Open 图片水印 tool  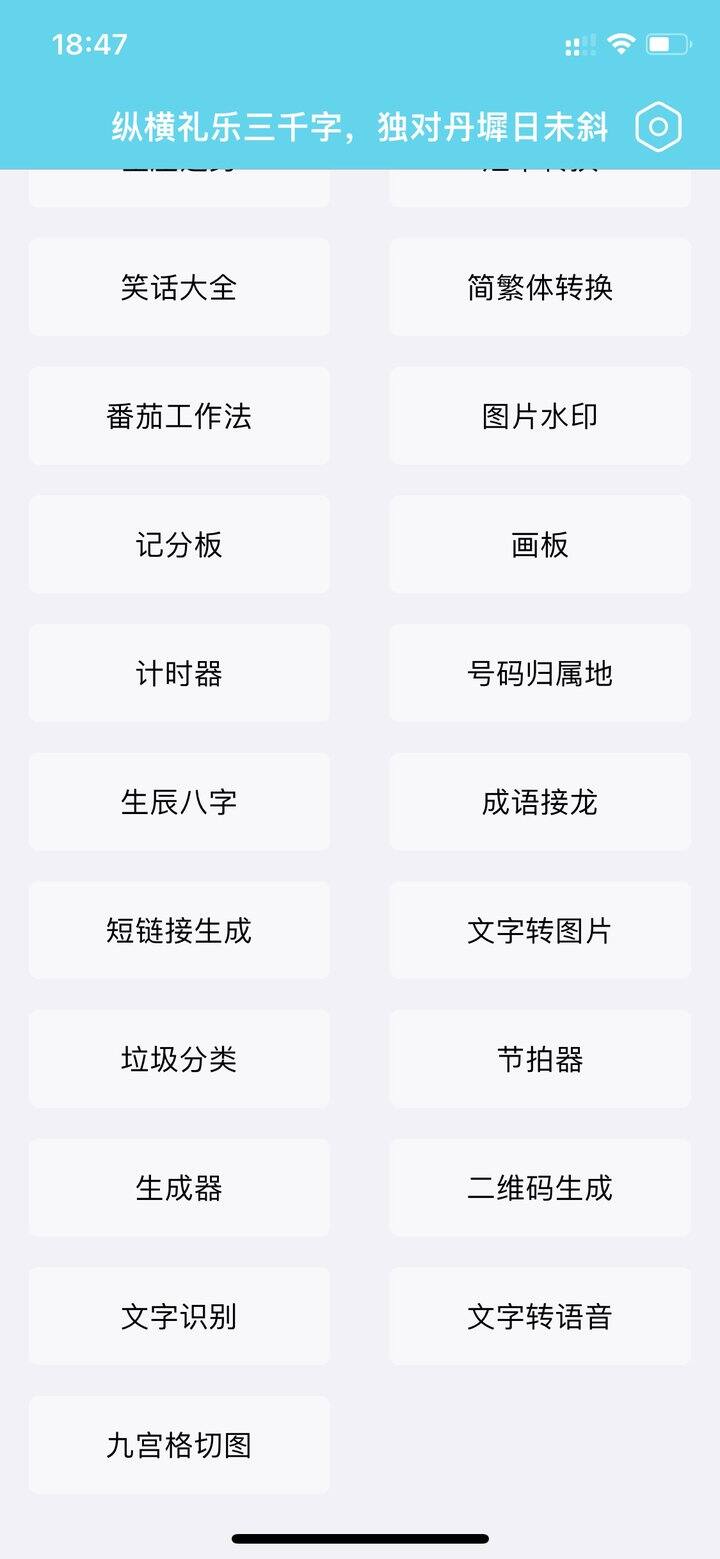[540, 416]
